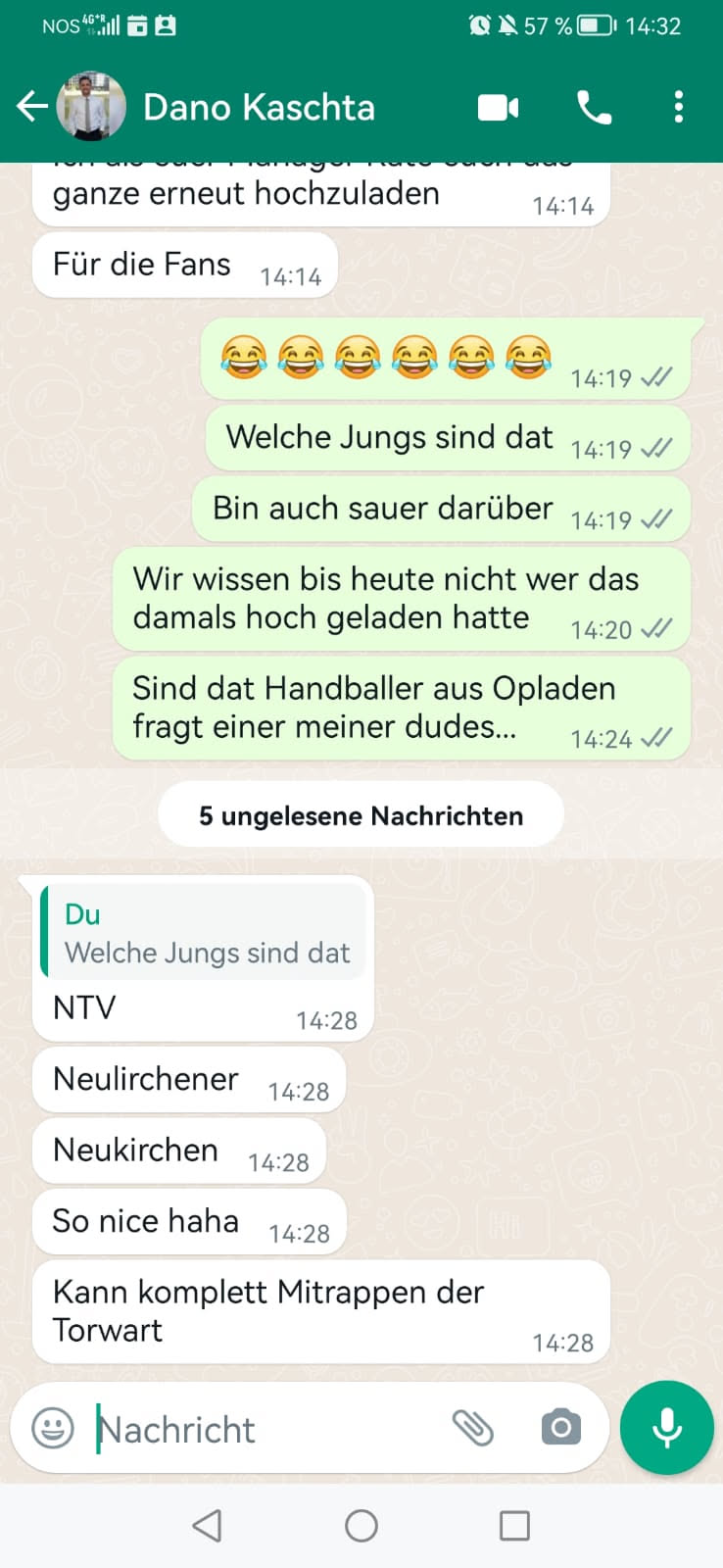Start a video call with Dano Kaschta
This screenshot has height=1568, width=723.
point(498,107)
